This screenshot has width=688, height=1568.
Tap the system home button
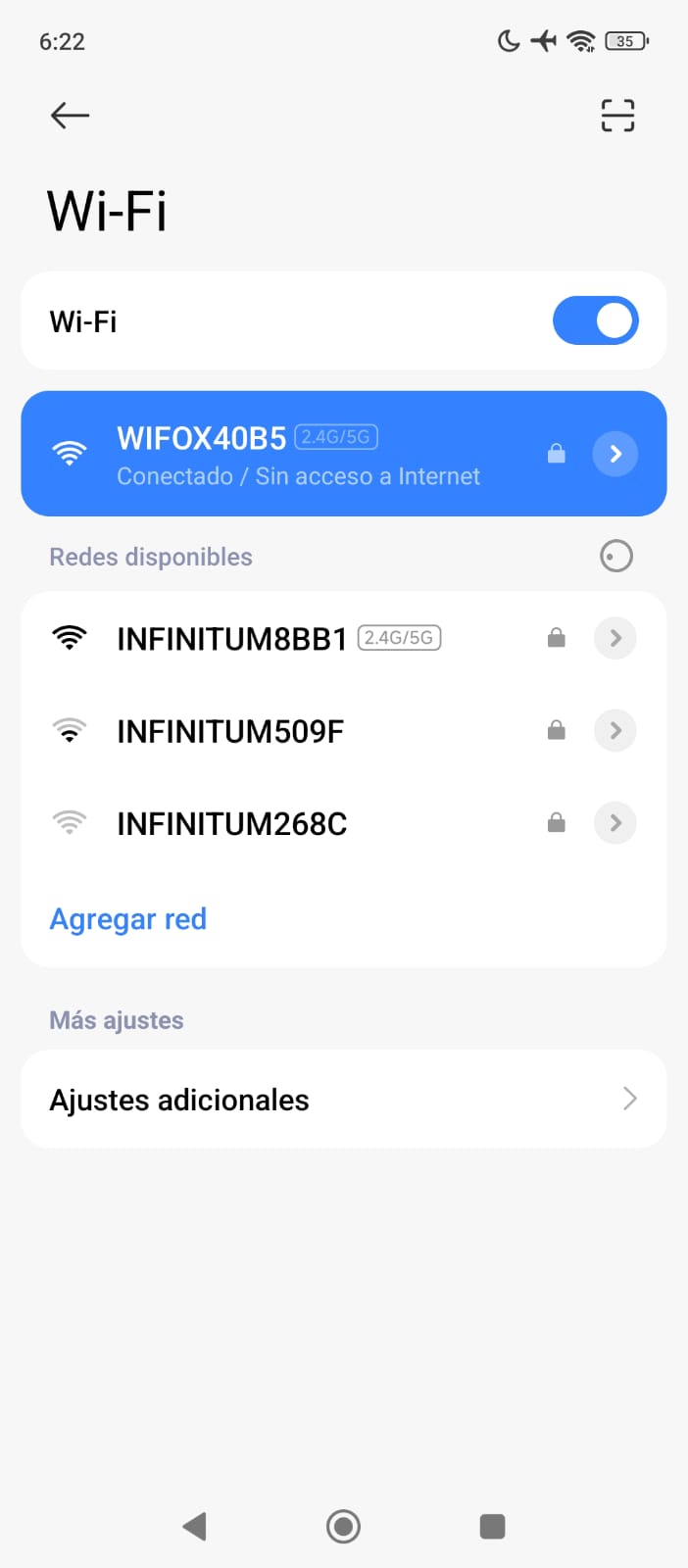(343, 1526)
